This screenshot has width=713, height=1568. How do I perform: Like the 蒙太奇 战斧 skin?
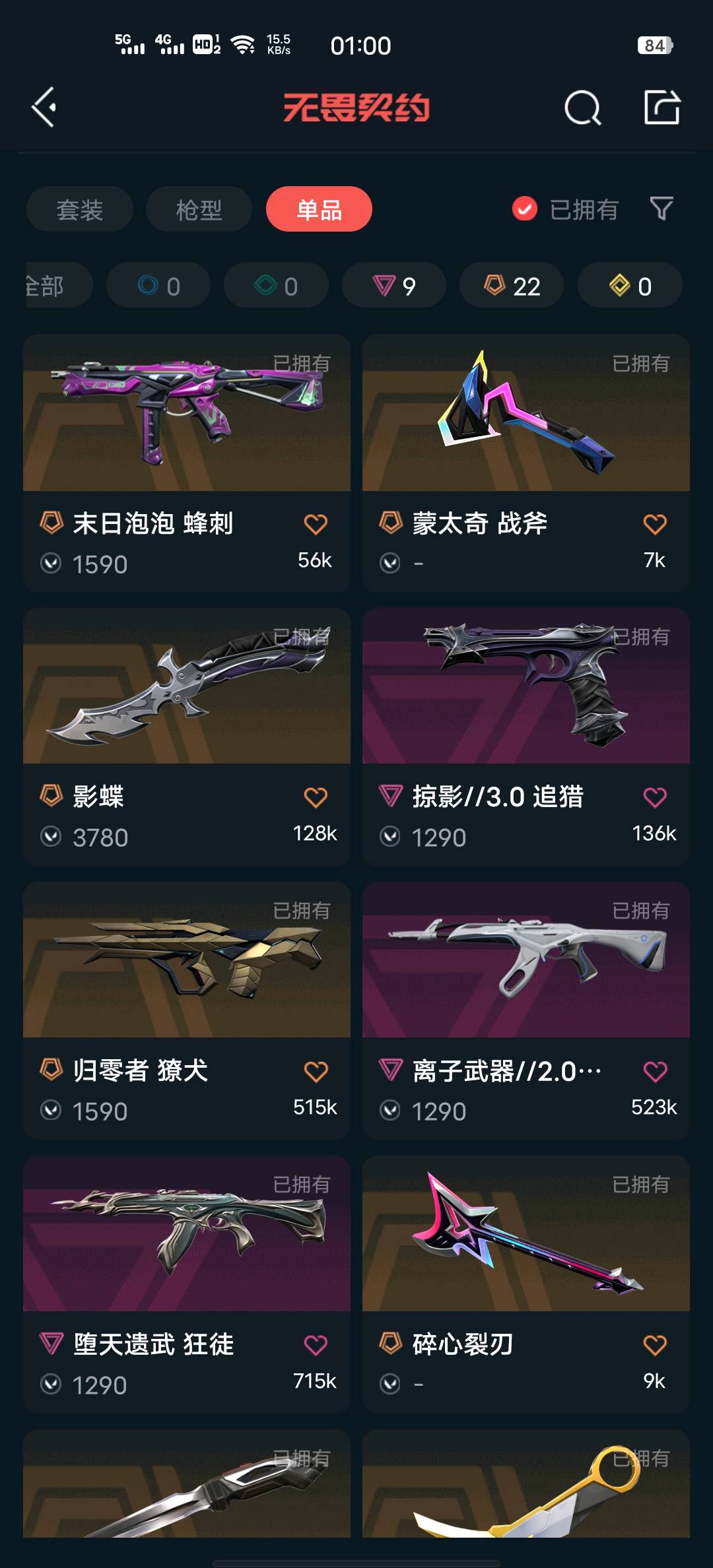tap(655, 524)
